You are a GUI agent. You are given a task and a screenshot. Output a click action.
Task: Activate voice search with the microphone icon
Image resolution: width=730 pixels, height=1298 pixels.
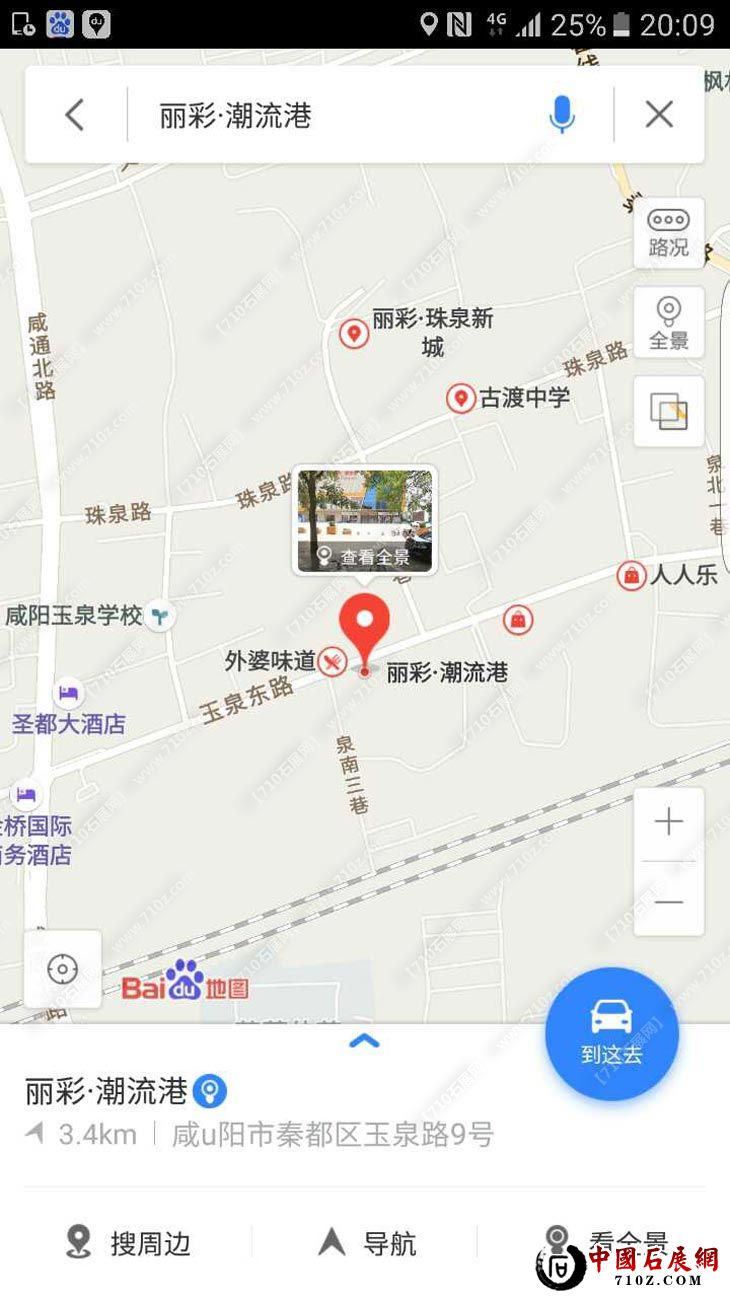point(562,114)
